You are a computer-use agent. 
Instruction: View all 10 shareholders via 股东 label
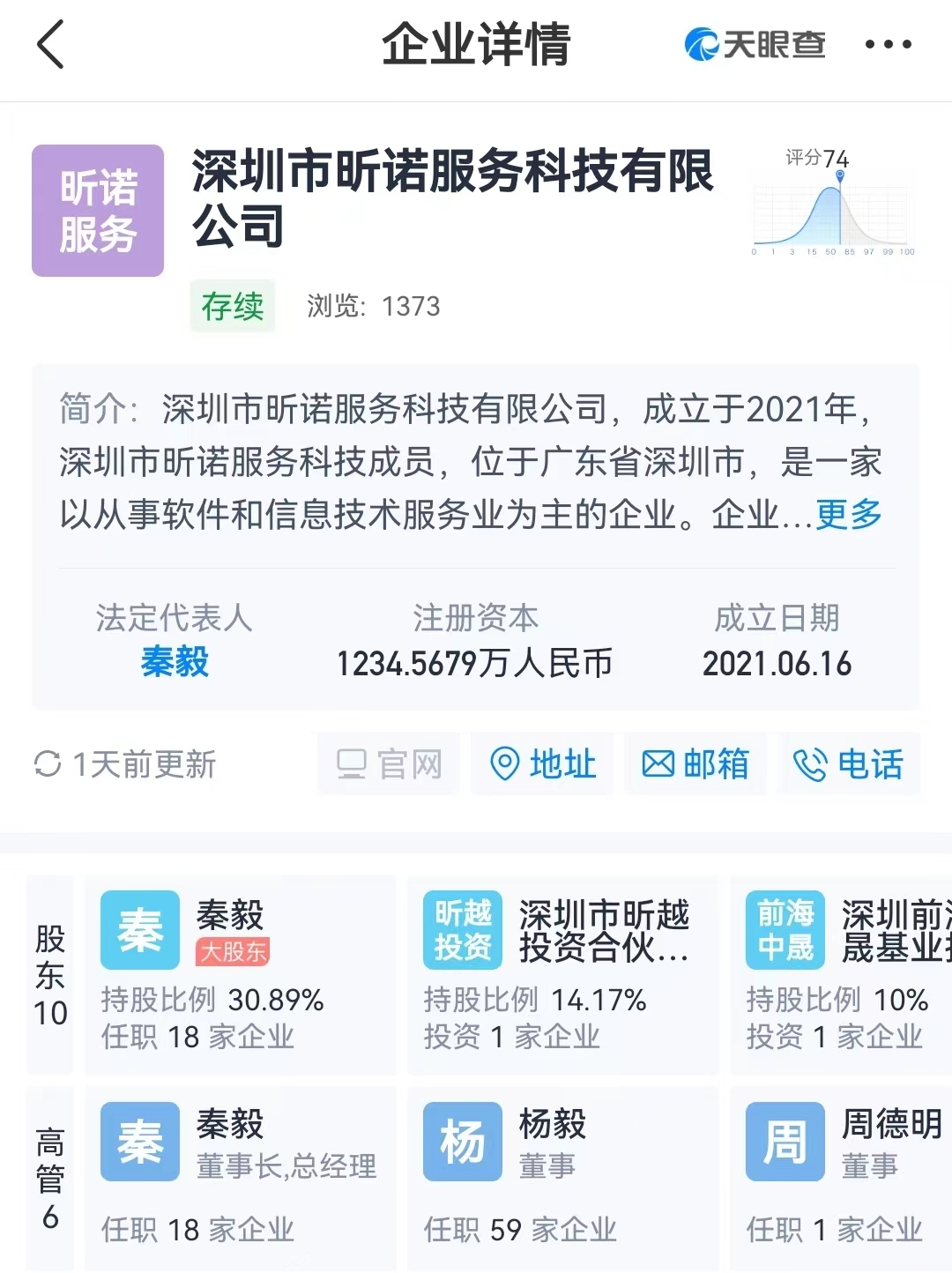click(x=50, y=975)
